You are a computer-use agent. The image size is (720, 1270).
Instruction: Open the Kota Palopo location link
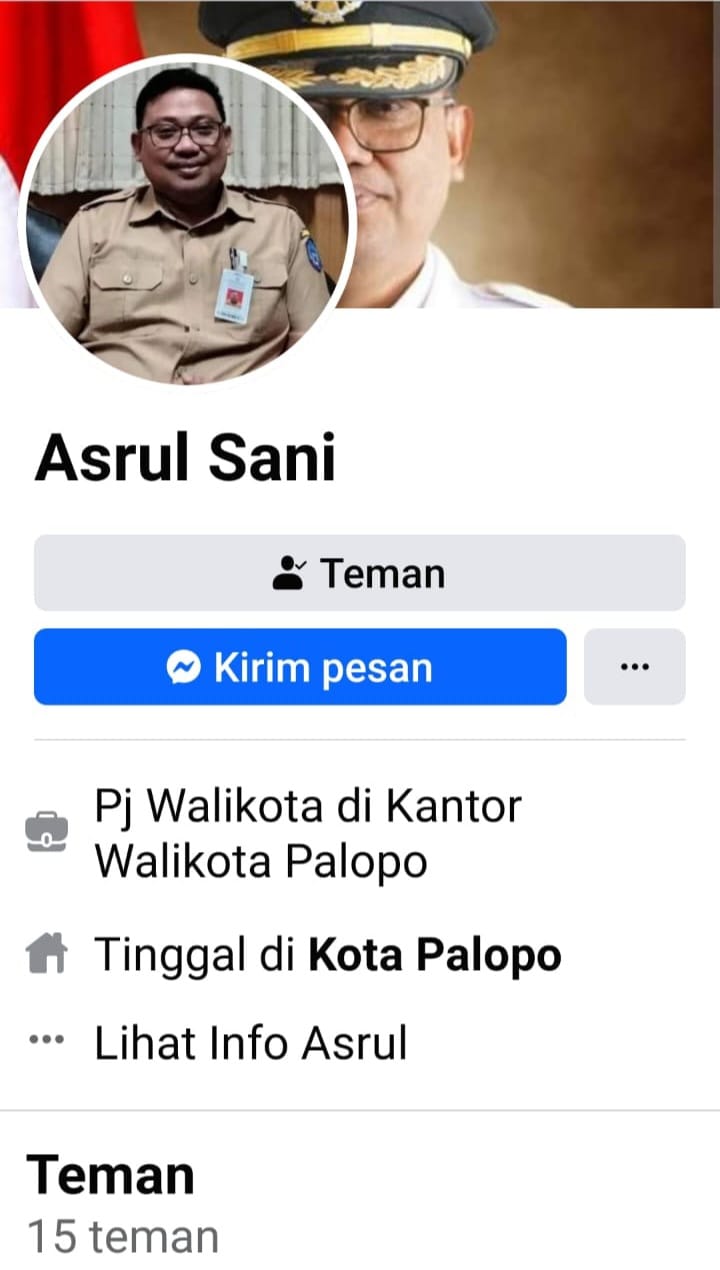click(x=434, y=956)
